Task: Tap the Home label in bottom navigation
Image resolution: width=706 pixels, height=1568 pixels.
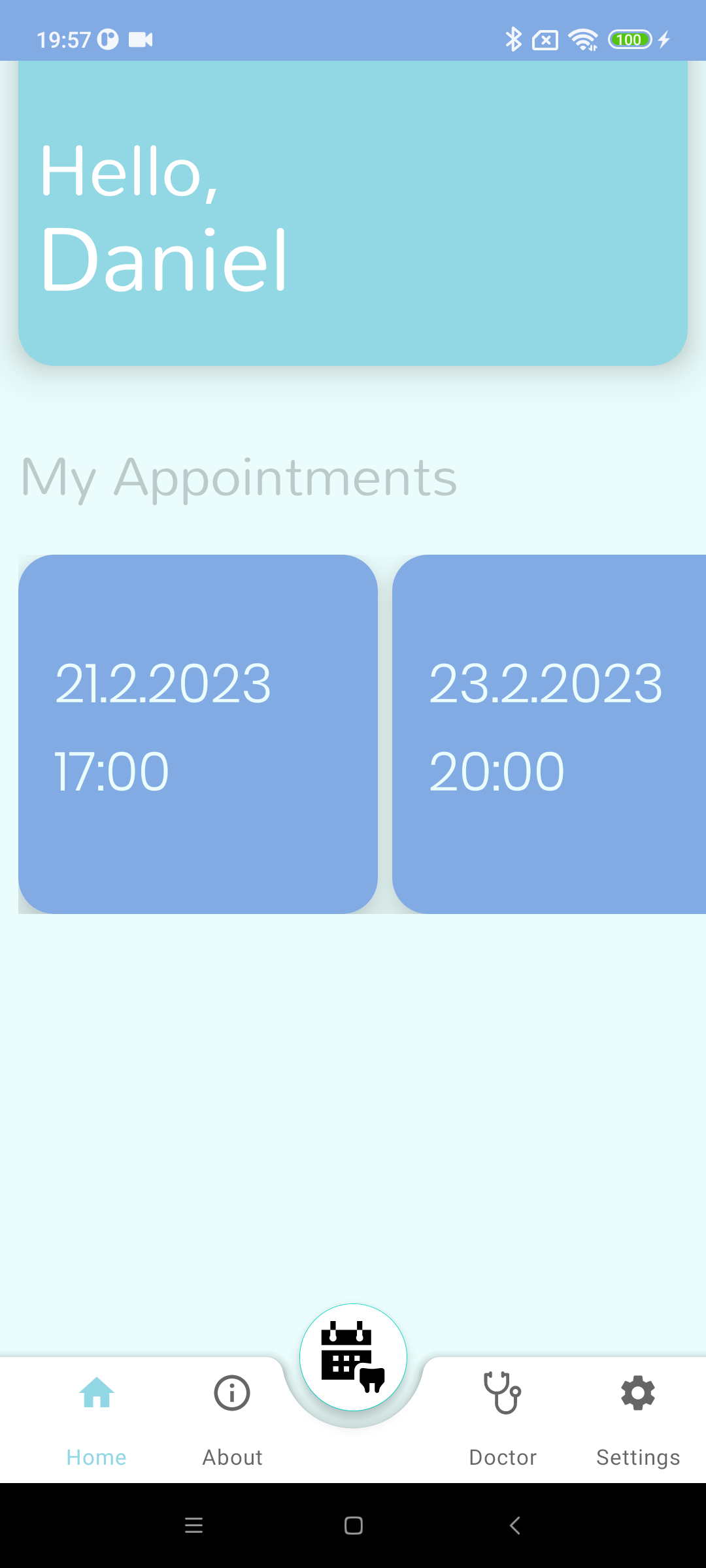Action: 96,1457
